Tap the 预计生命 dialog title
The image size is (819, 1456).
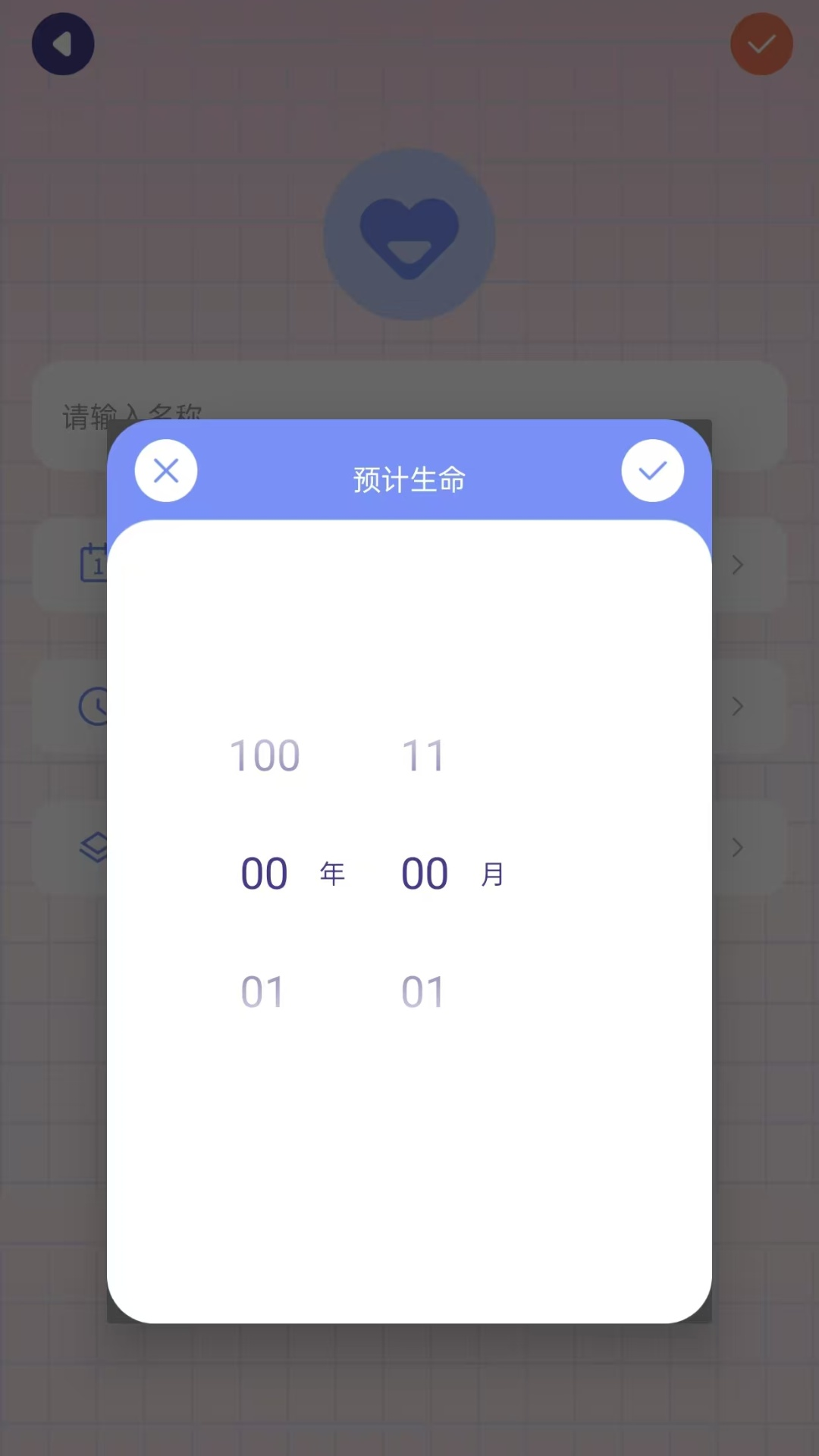409,479
